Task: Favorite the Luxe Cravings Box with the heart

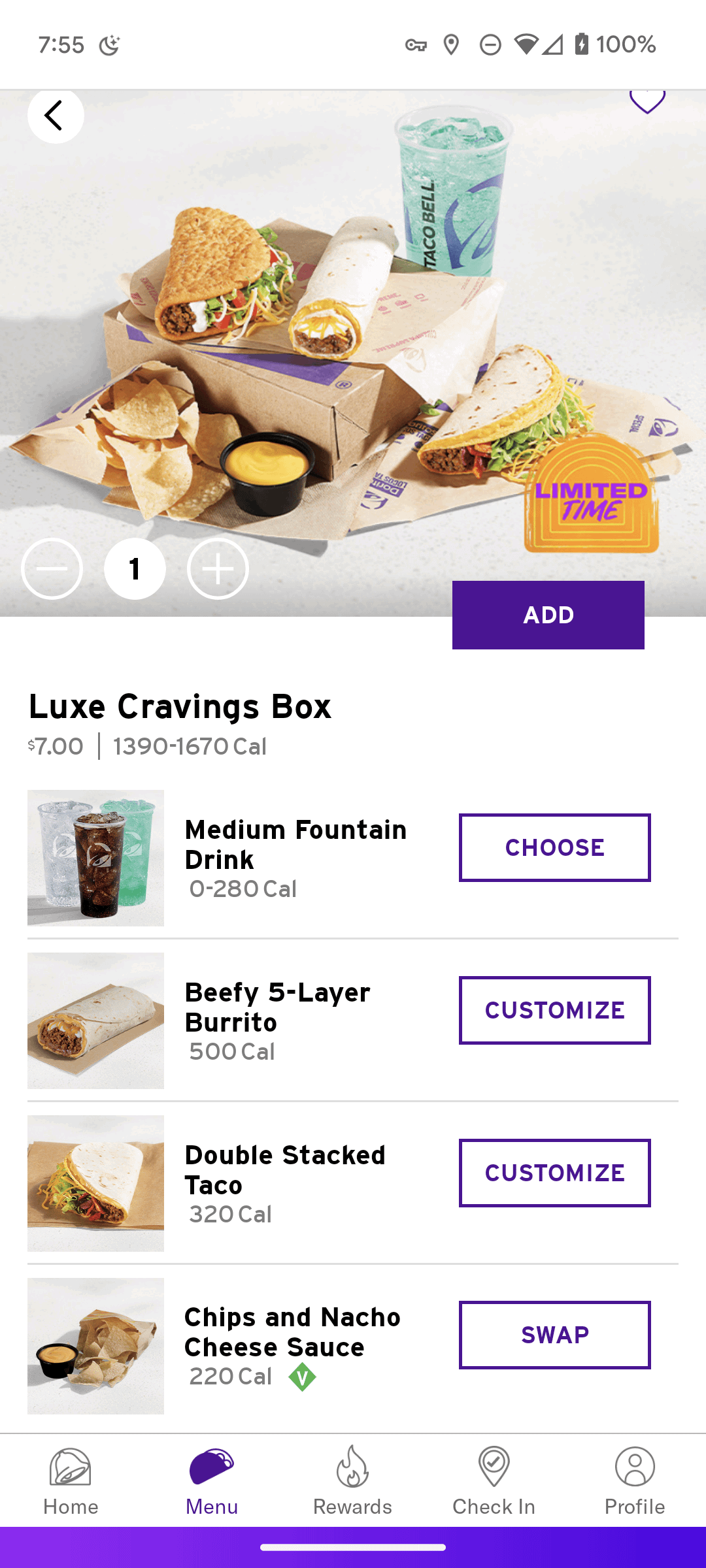Action: tap(647, 101)
